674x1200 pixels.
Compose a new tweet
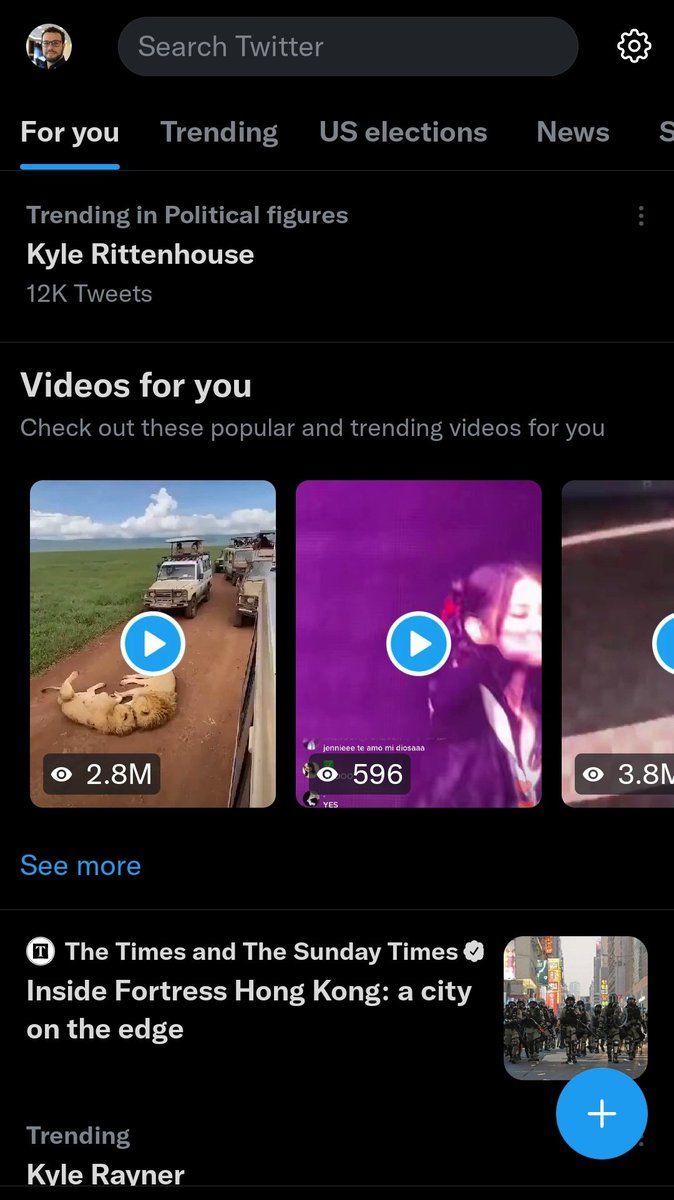tap(601, 1113)
